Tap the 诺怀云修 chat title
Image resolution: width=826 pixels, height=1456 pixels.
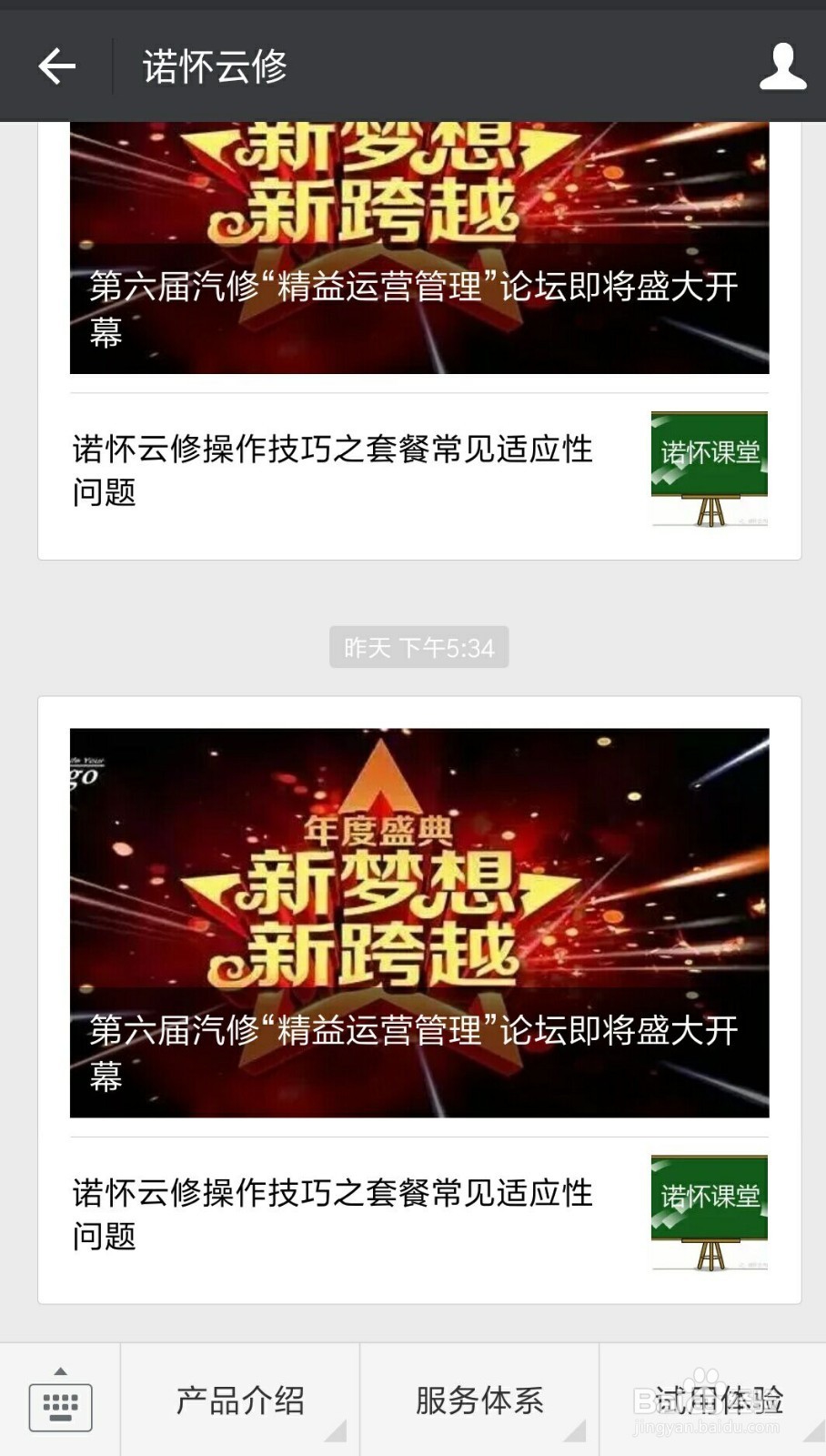point(214,66)
